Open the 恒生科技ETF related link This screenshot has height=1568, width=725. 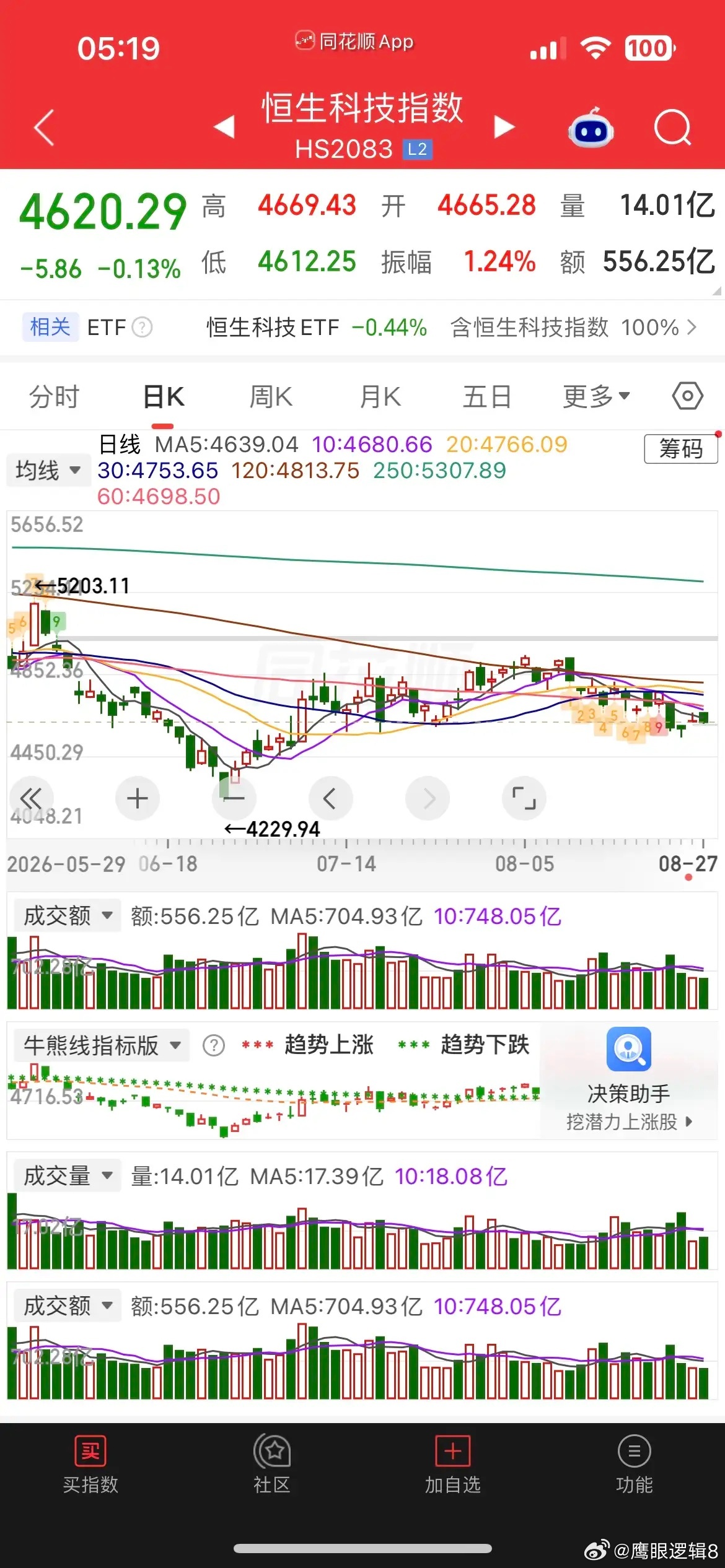[x=316, y=327]
